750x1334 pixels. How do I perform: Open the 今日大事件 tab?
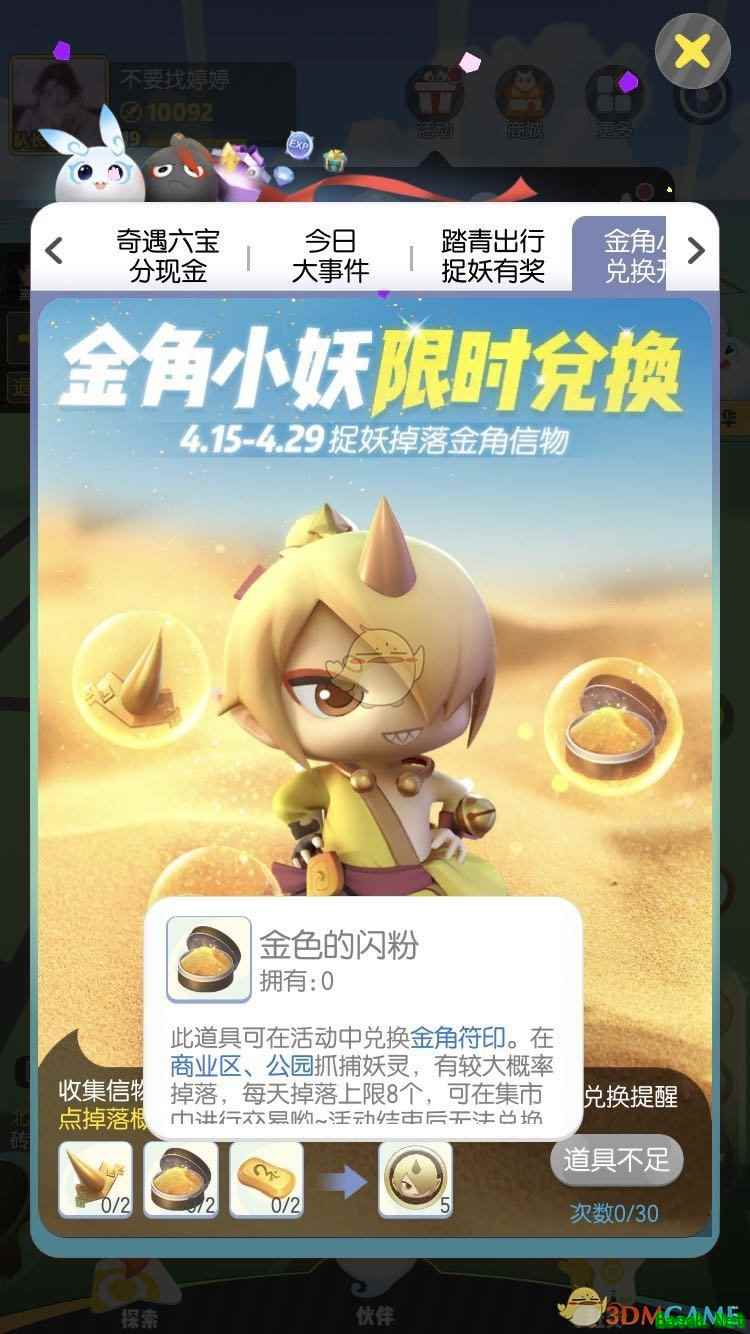(x=330, y=255)
